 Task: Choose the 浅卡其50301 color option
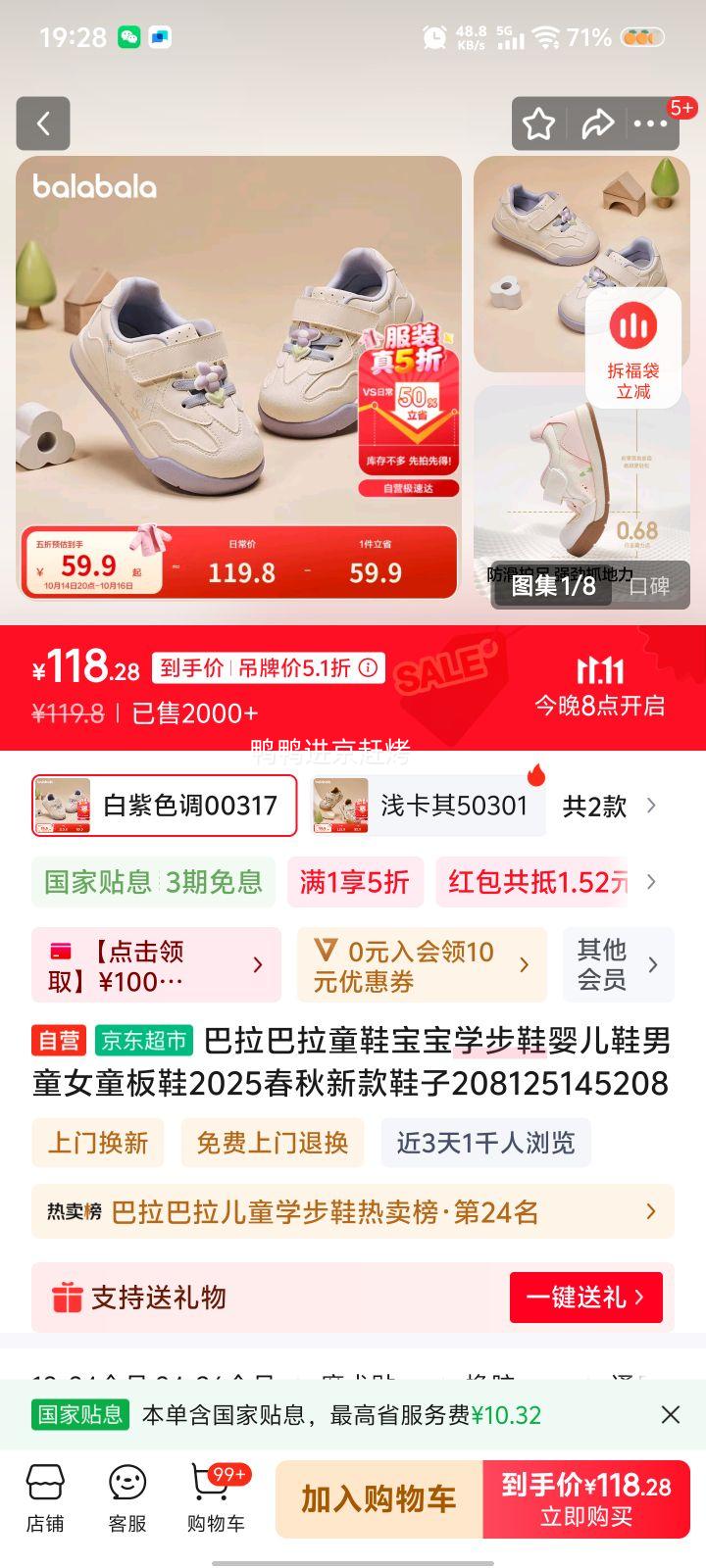(x=428, y=806)
